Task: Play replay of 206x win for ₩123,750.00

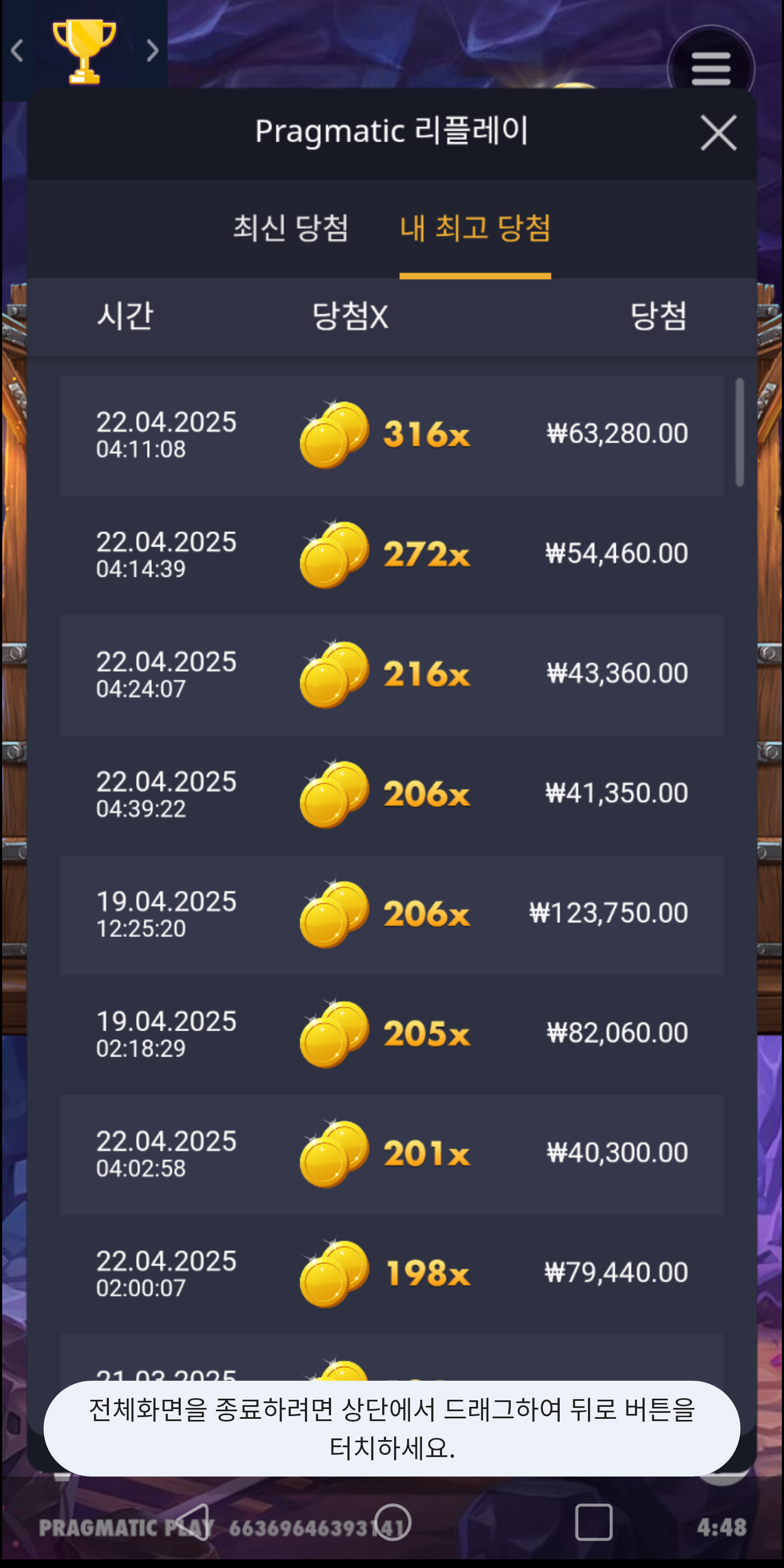Action: tap(391, 914)
